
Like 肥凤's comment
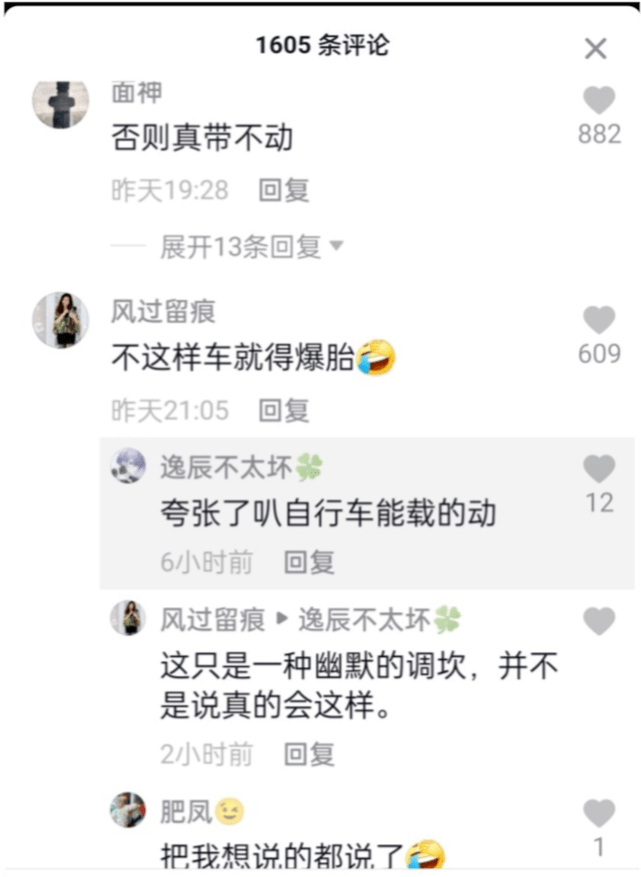599,813
